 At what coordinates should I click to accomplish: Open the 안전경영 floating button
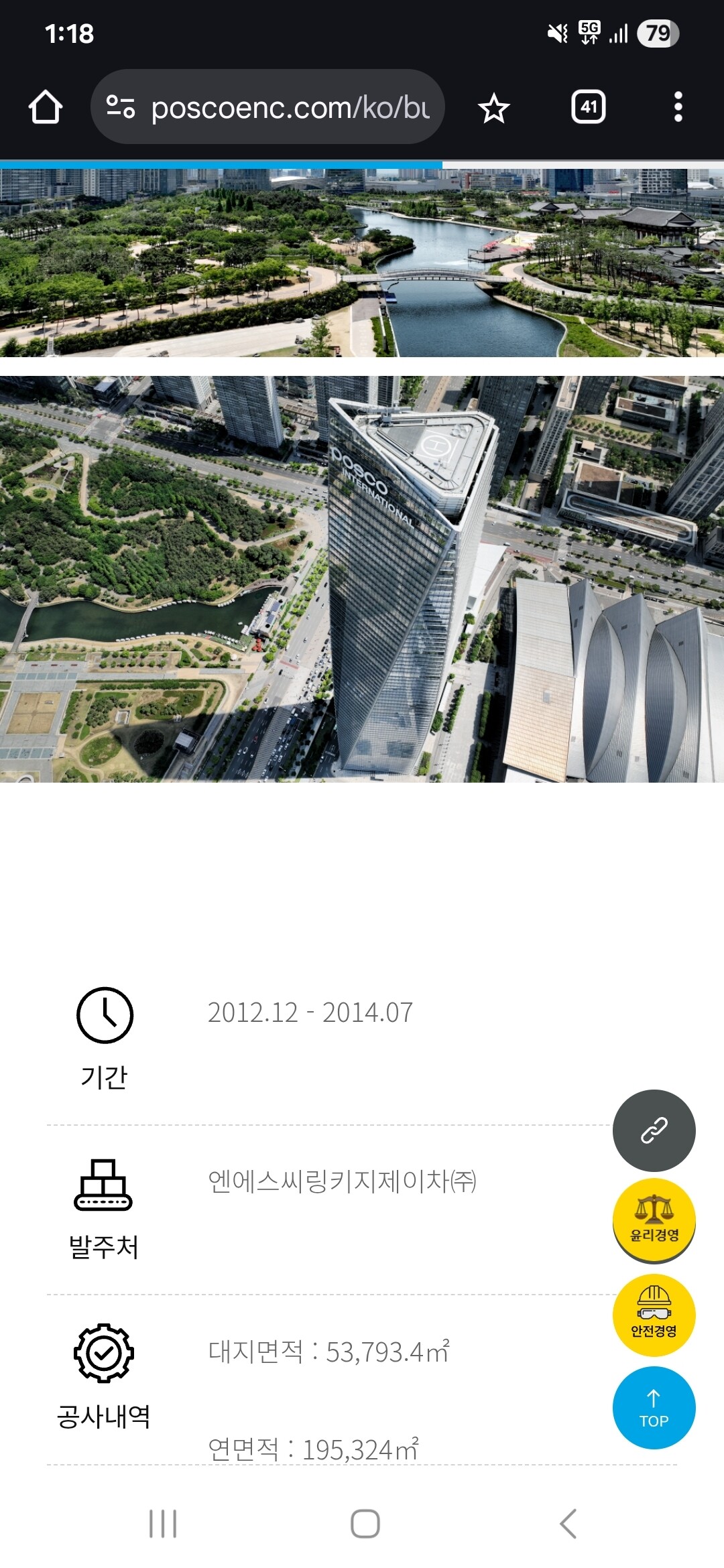coord(654,1315)
